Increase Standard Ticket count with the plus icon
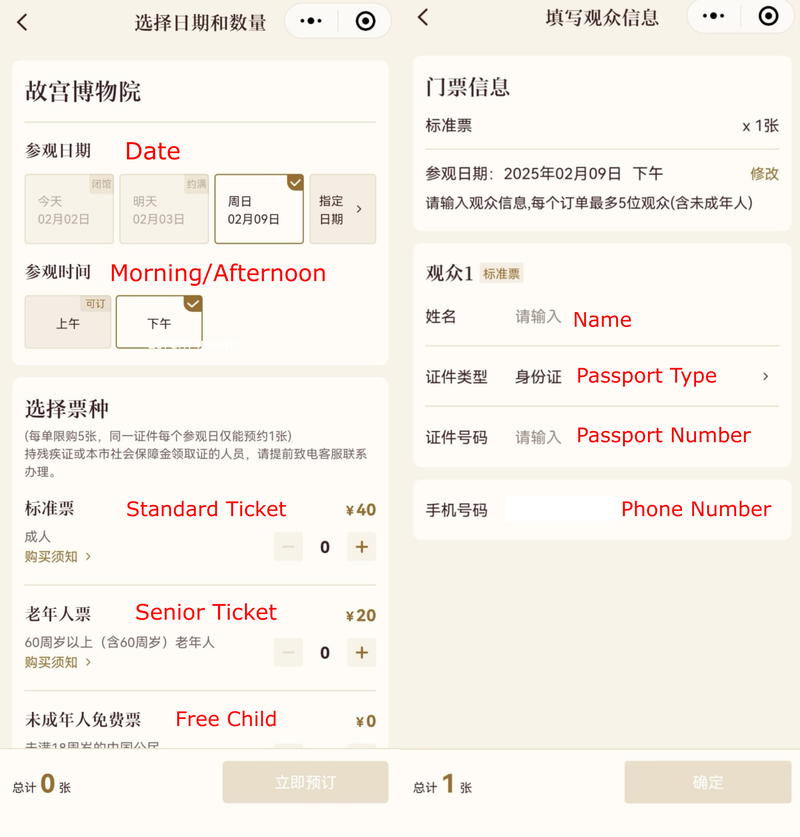Screen dimensions: 800x837 coord(361,547)
